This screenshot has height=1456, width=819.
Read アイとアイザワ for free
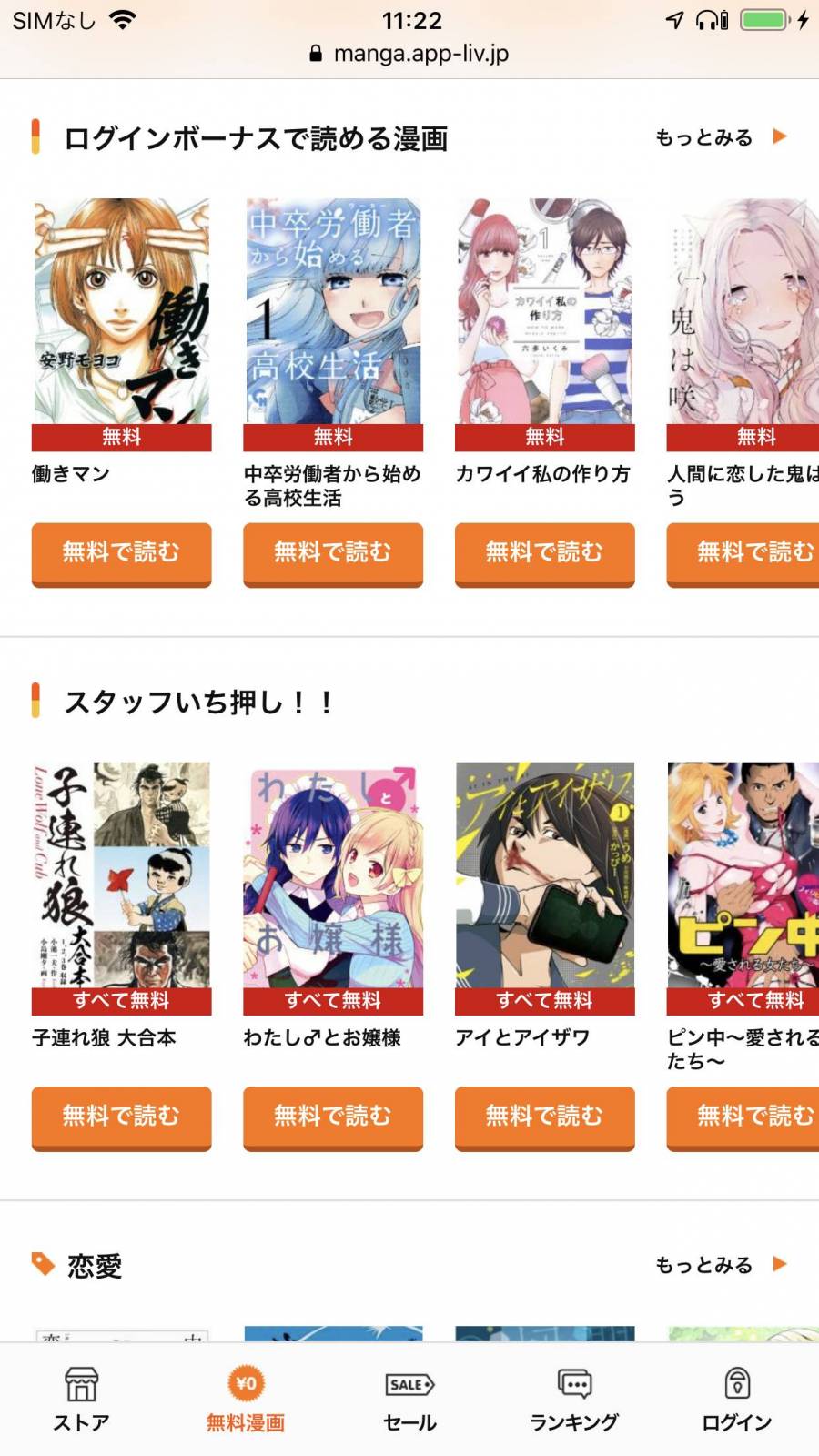point(544,1116)
